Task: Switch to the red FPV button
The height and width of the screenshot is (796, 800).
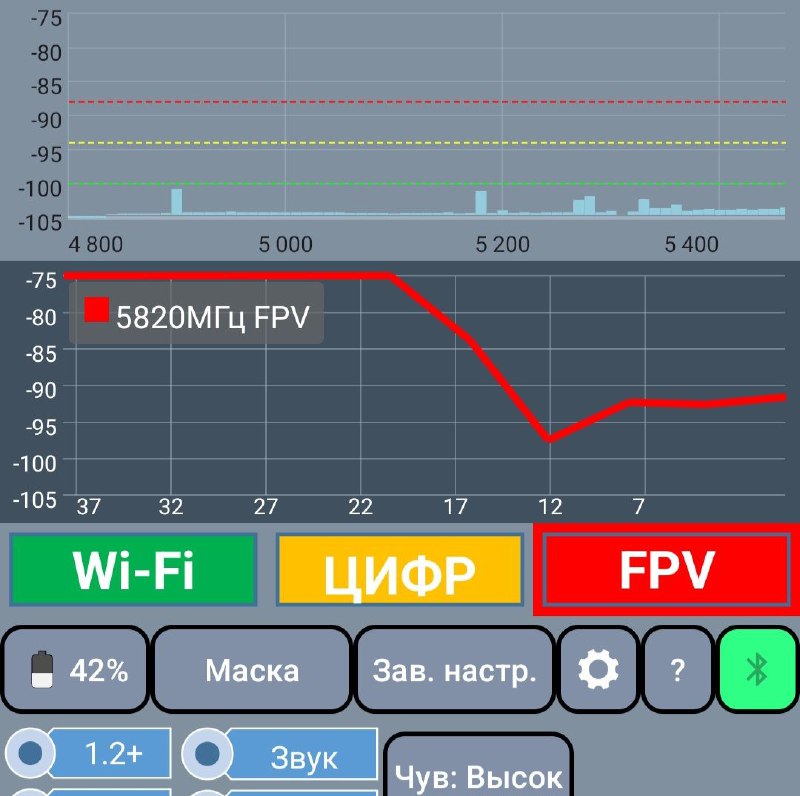Action: 666,569
